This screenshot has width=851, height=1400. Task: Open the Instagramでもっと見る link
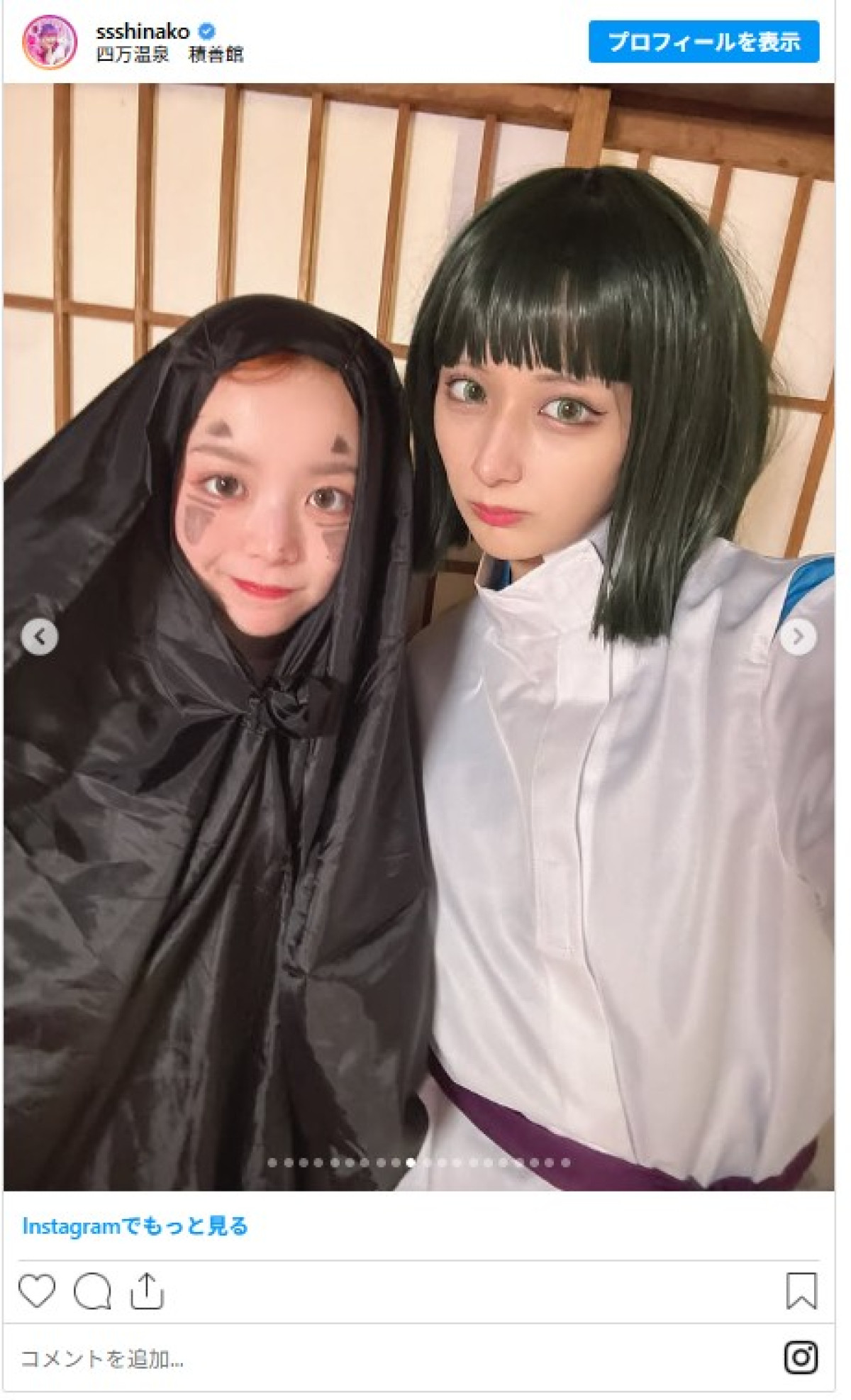coord(135,1226)
